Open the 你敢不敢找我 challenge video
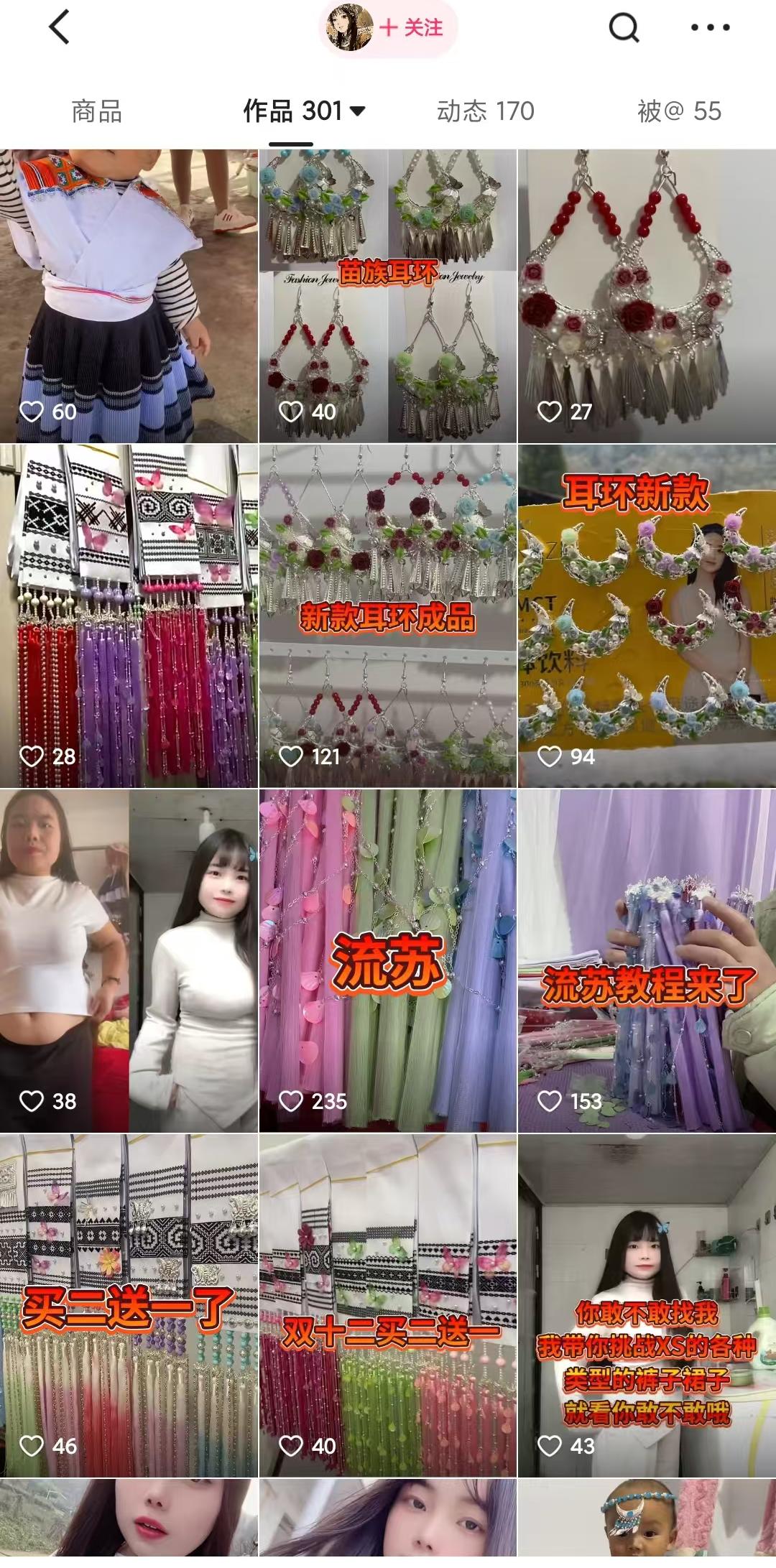776x1568 pixels. click(x=647, y=1305)
